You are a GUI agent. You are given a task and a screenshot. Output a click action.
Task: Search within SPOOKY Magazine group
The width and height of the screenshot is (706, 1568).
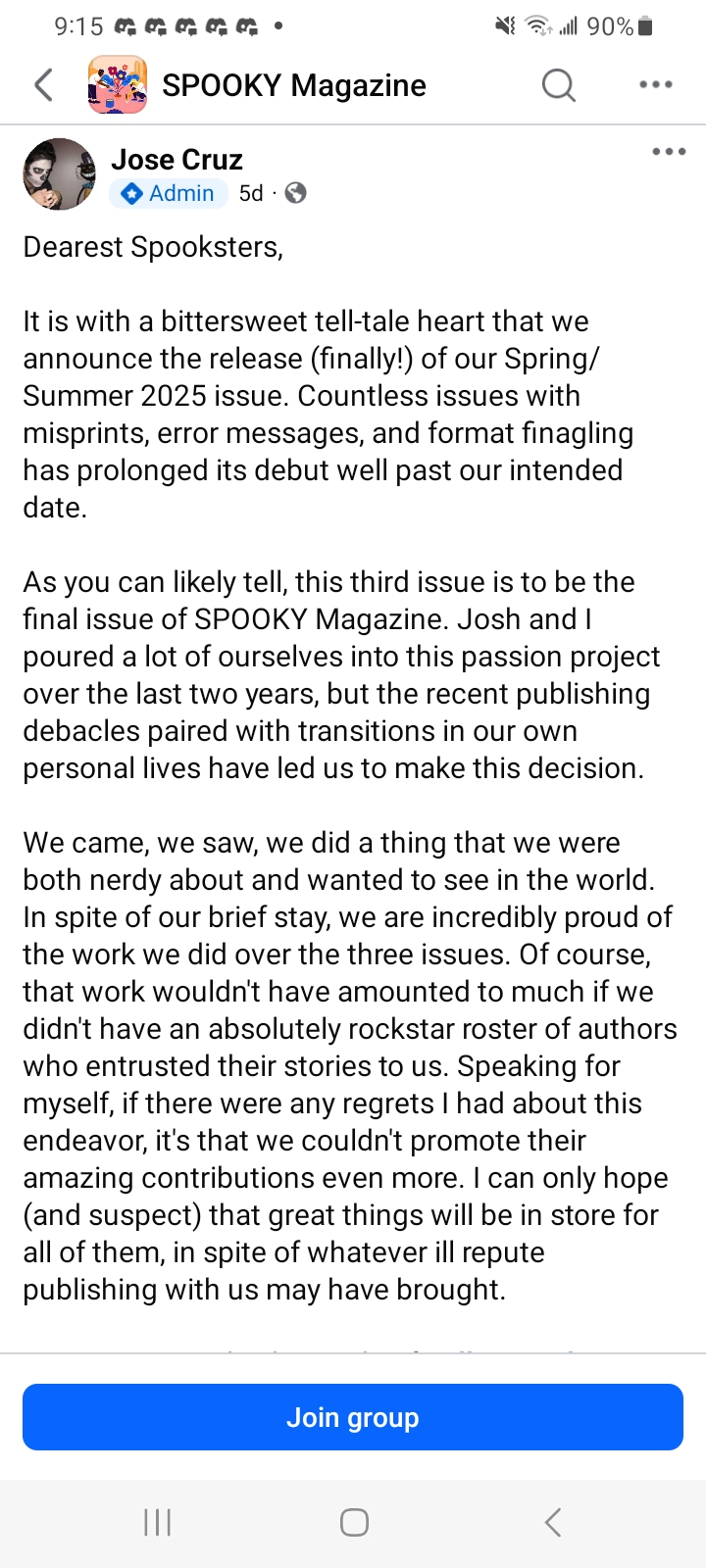(558, 85)
